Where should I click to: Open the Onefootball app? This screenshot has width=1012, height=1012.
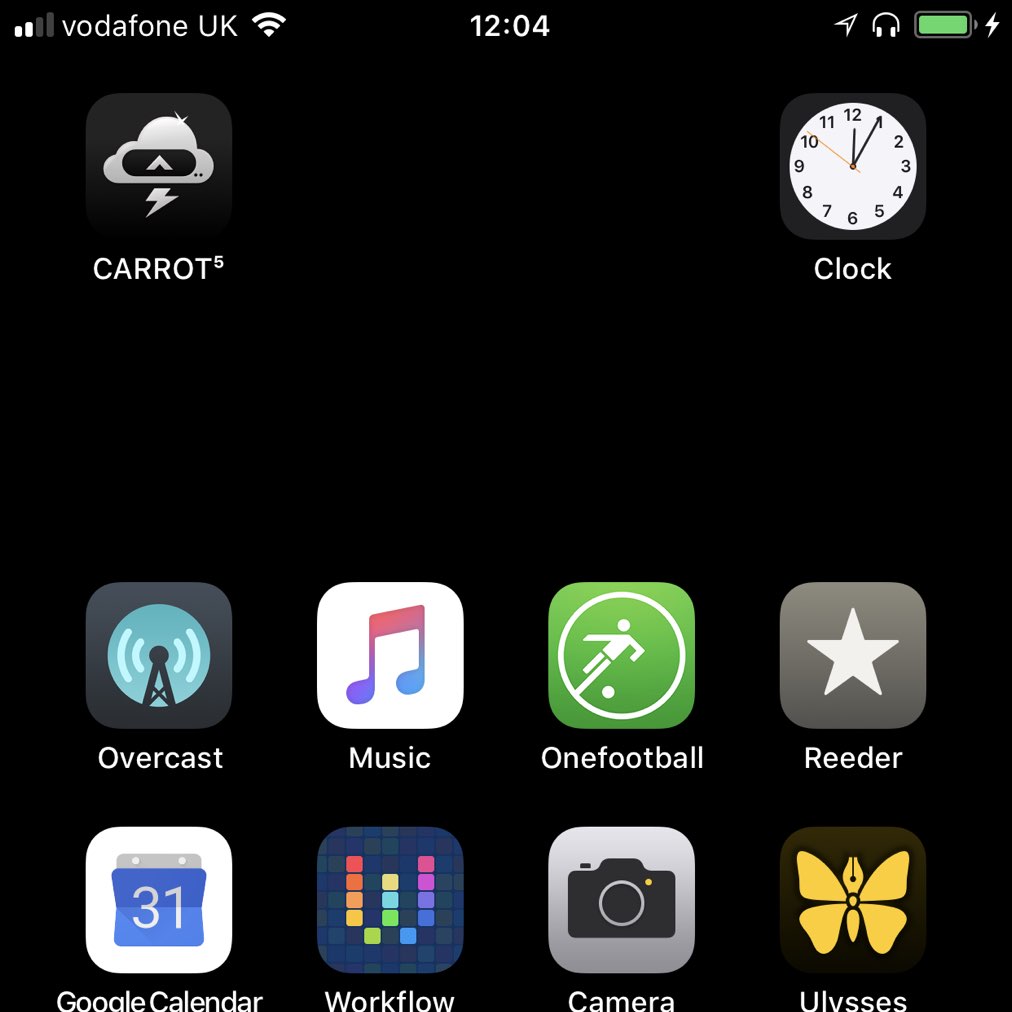coord(621,655)
